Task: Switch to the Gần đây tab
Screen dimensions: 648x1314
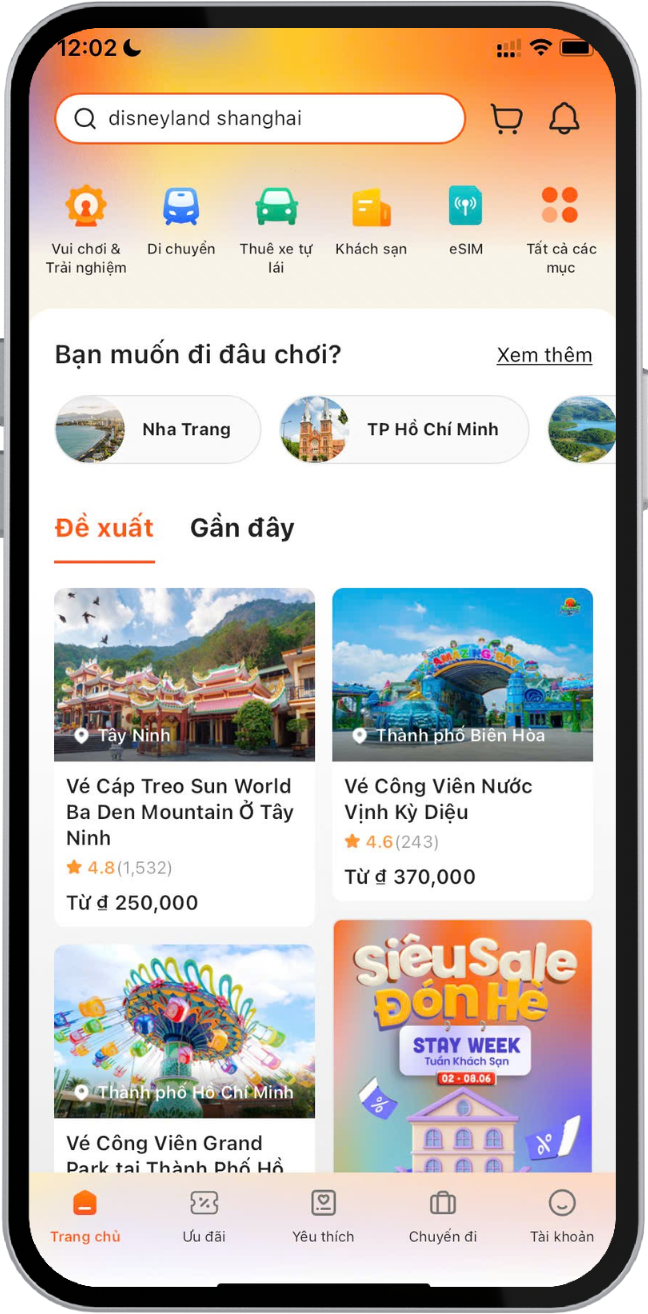Action: [x=242, y=528]
